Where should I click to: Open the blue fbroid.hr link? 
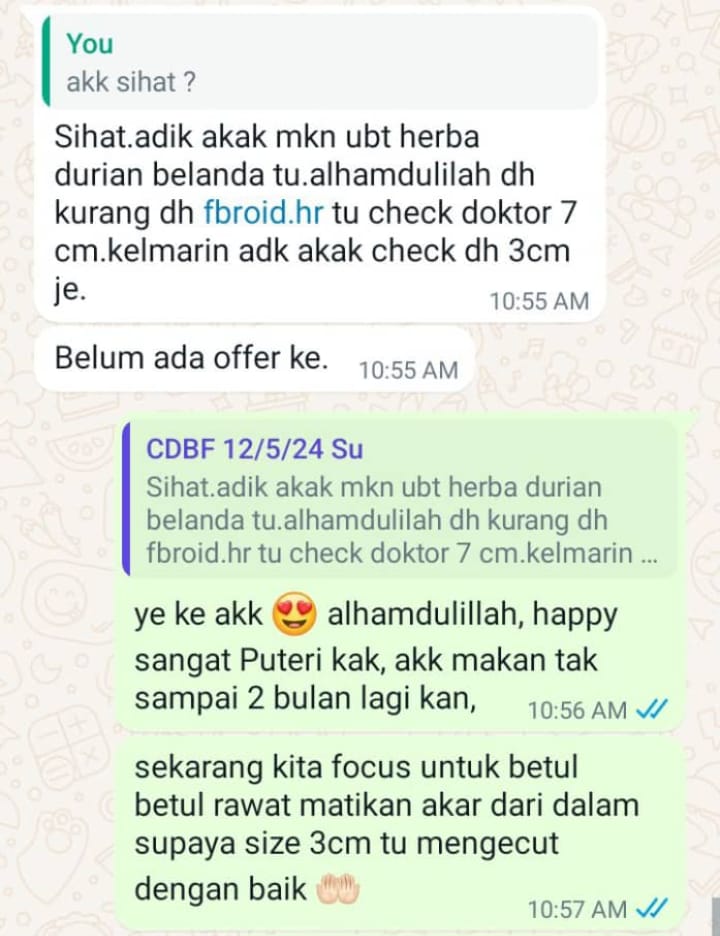pos(267,213)
